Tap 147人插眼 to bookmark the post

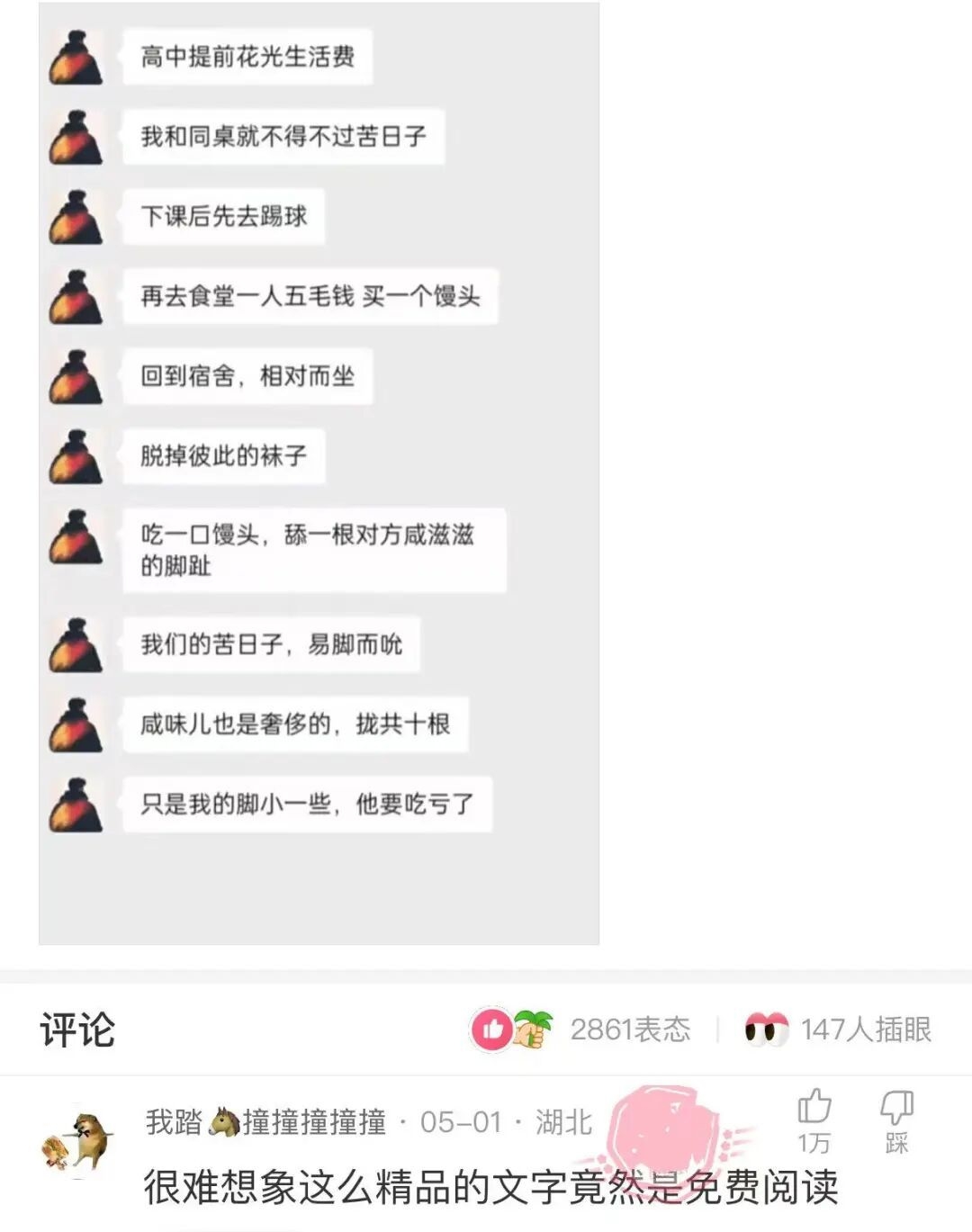point(838,1029)
